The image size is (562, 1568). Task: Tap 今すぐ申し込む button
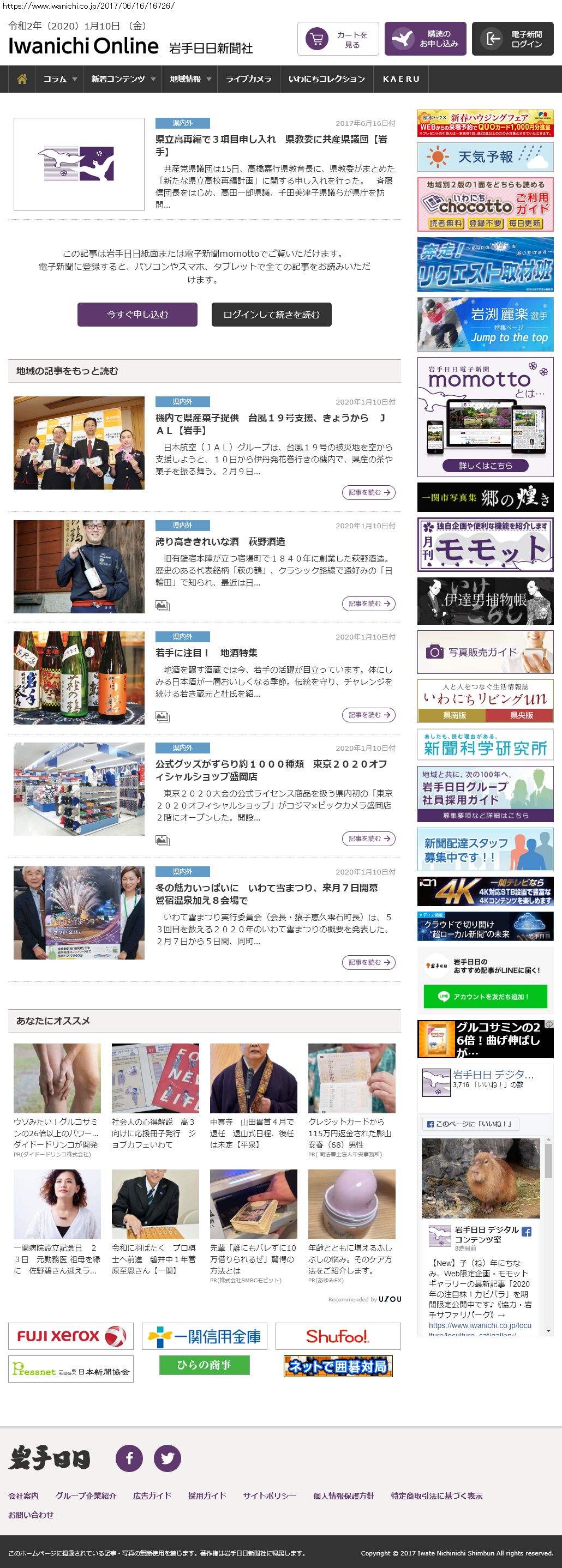point(137,315)
